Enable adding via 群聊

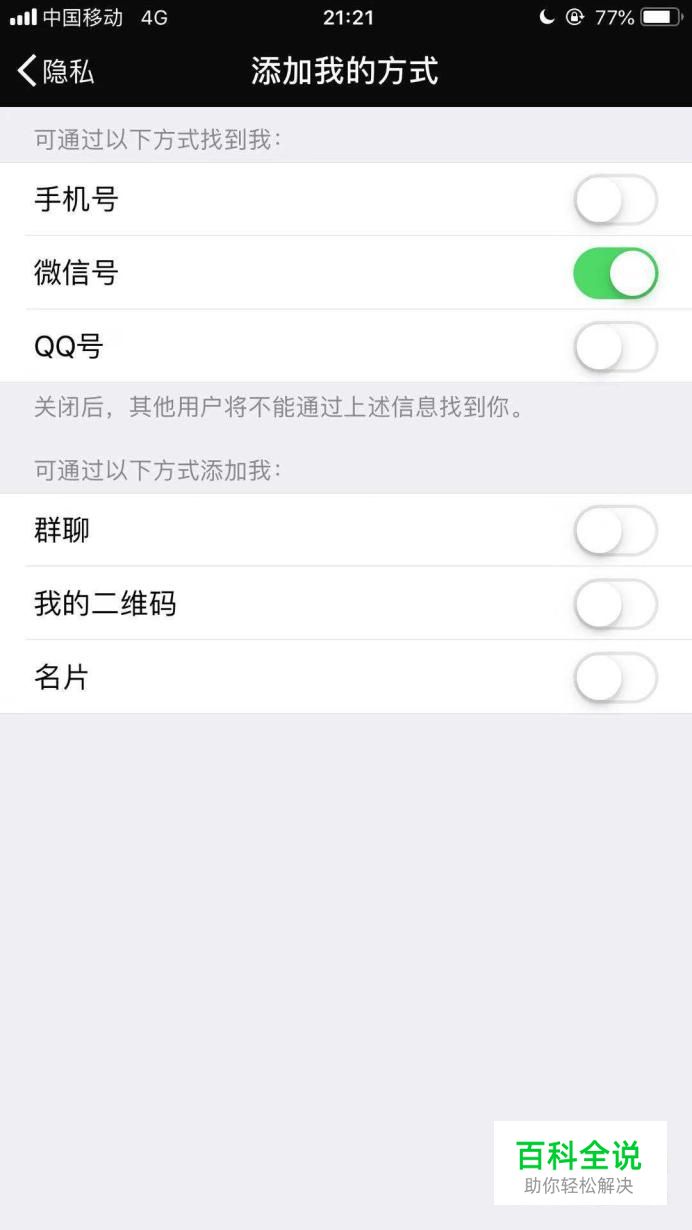coord(615,531)
